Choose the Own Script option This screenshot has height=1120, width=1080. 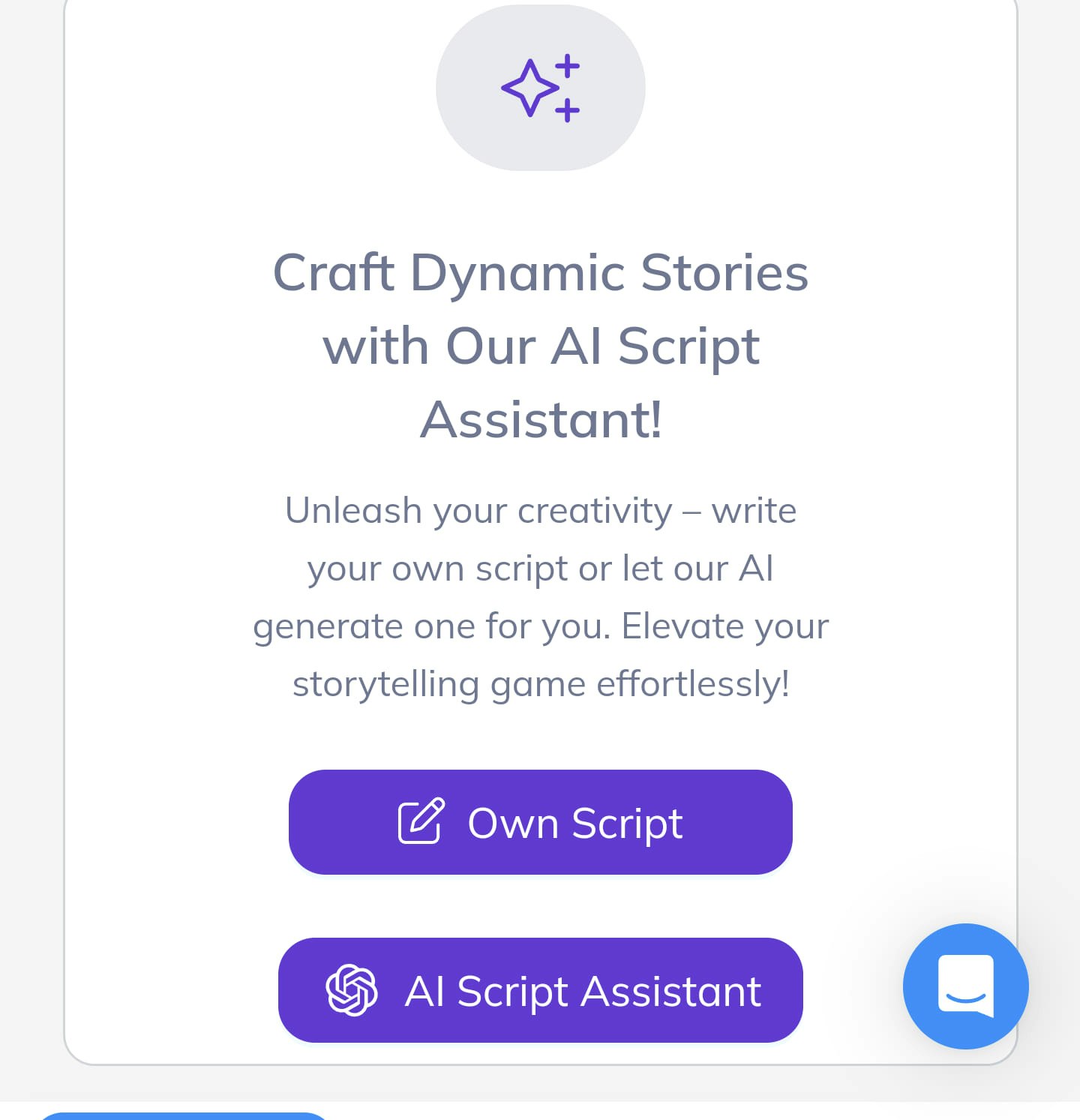pyautogui.click(x=540, y=822)
